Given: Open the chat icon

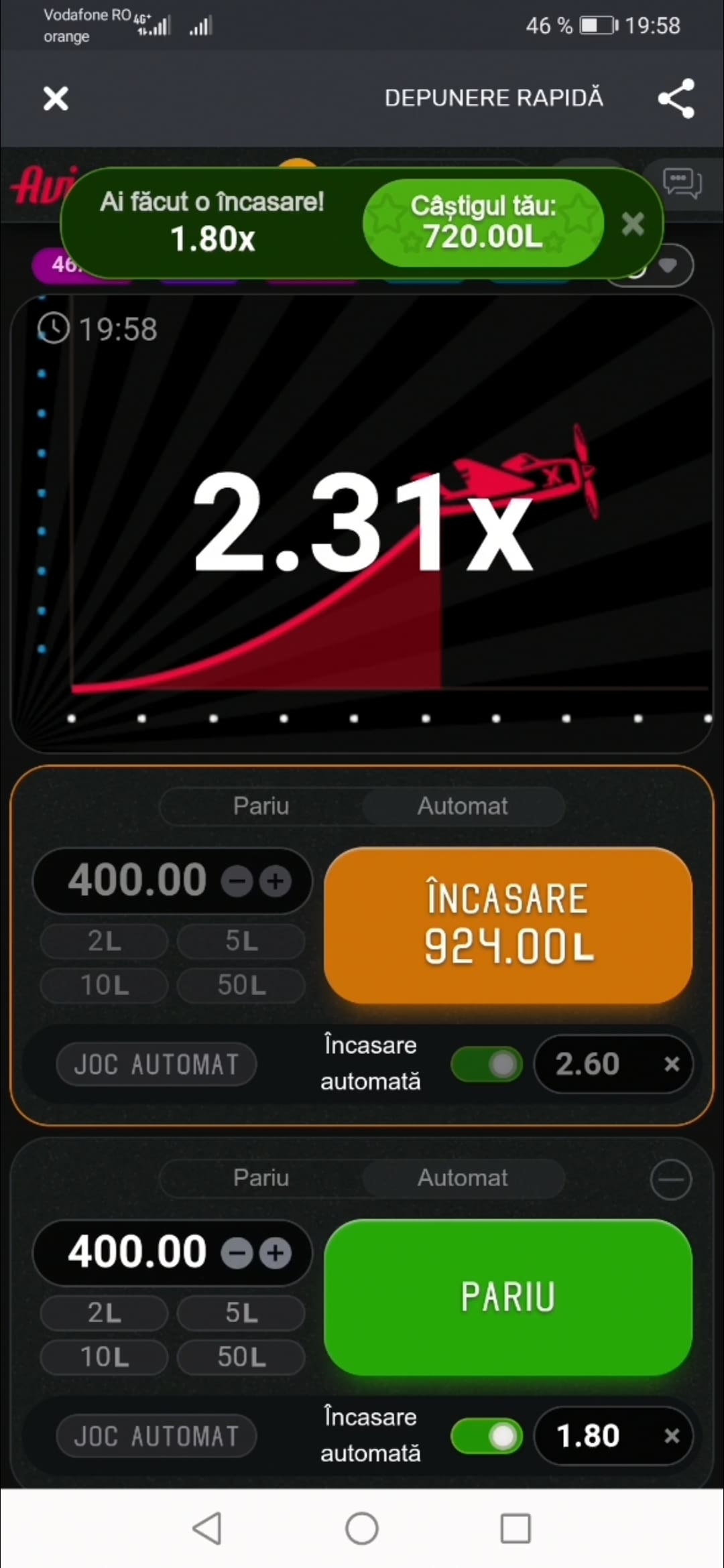Looking at the screenshot, I should click(x=682, y=182).
